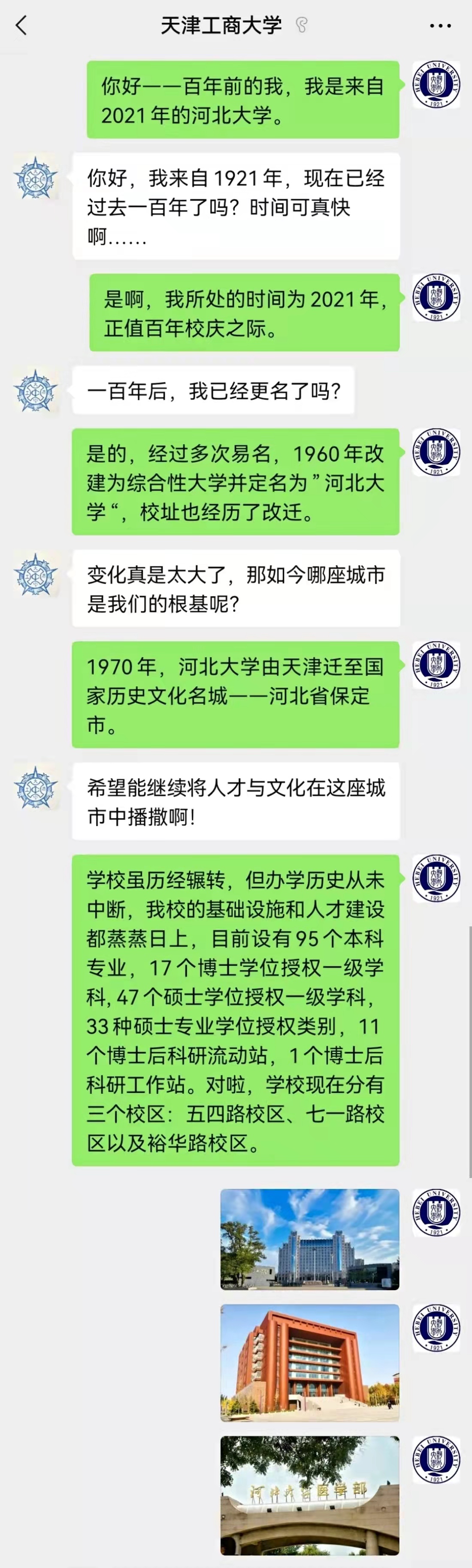Go back from the 天津工商大学 chat
Image resolution: width=472 pixels, height=1568 pixels.
point(21,26)
